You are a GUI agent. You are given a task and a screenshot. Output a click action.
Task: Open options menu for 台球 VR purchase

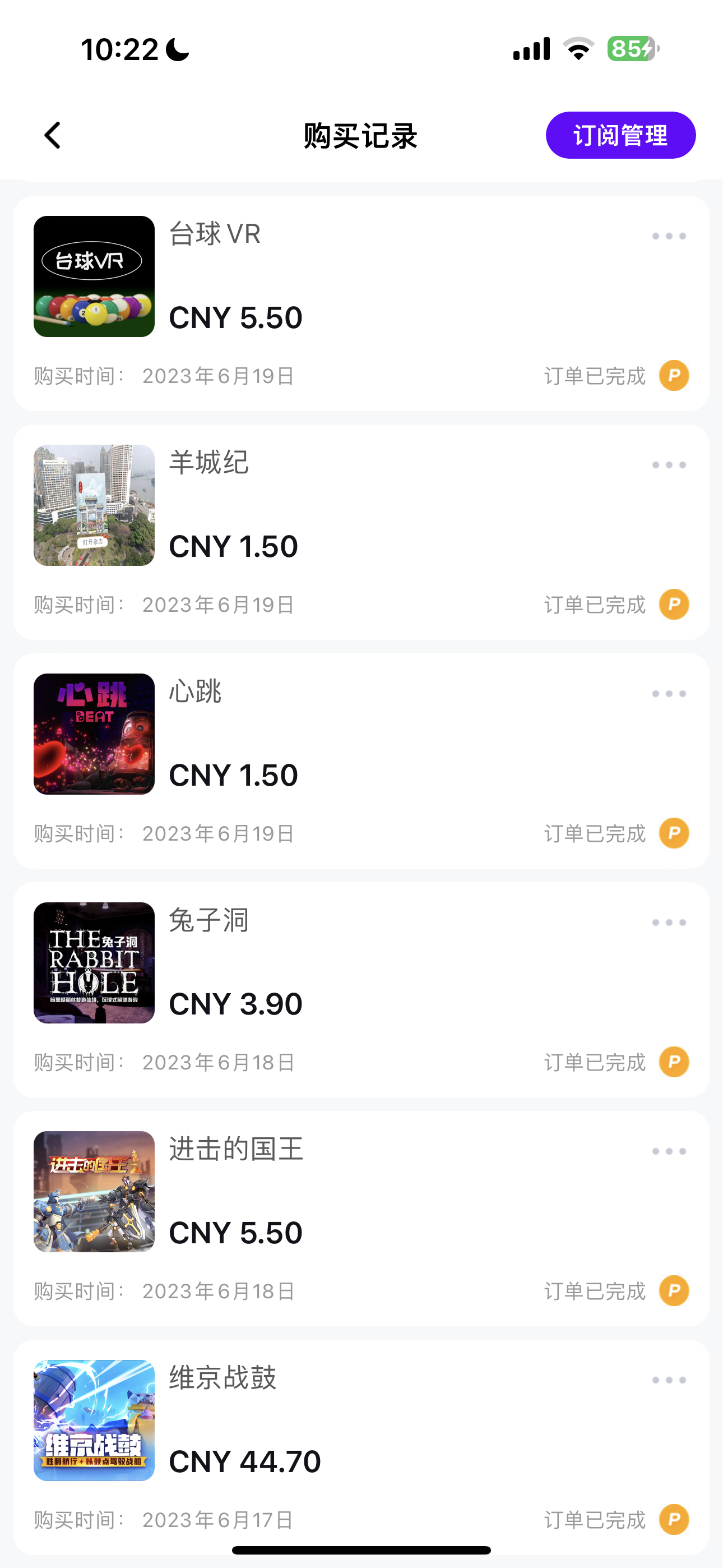pyautogui.click(x=668, y=236)
